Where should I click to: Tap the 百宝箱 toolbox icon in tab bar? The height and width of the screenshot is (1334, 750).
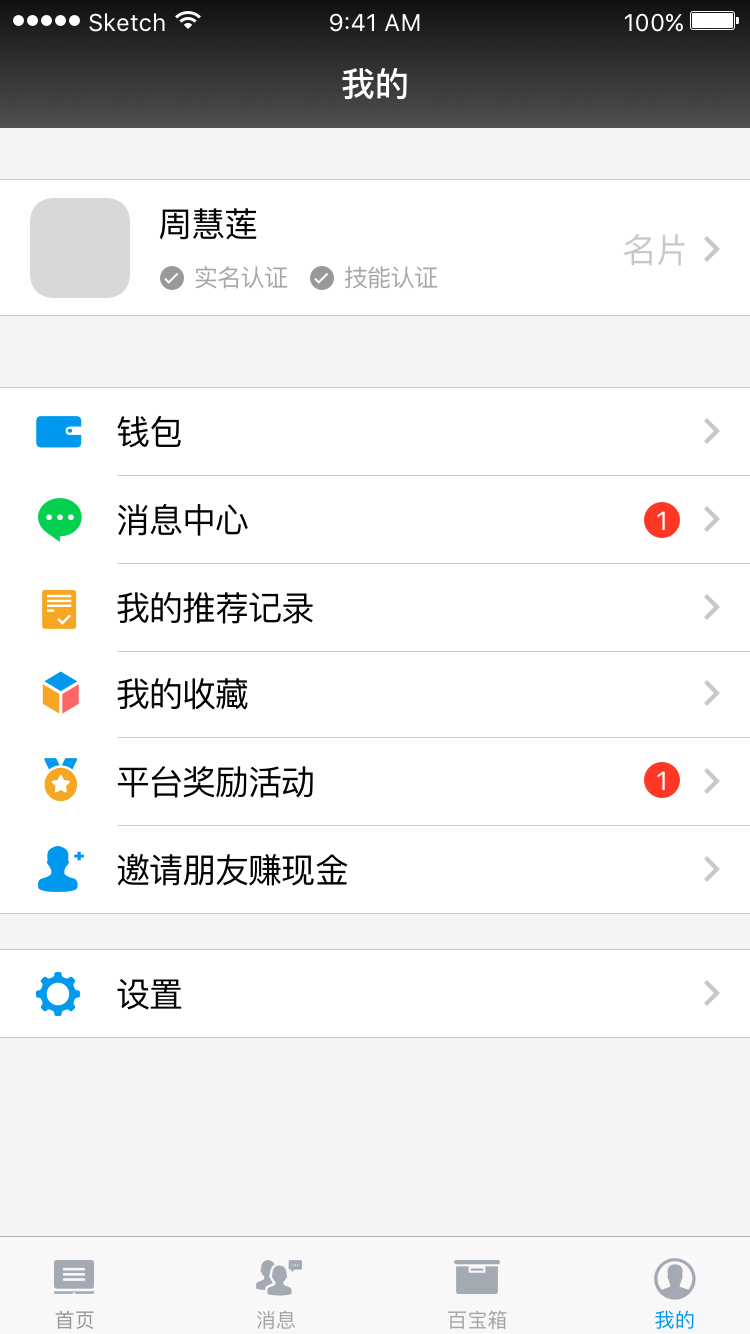(x=477, y=1277)
